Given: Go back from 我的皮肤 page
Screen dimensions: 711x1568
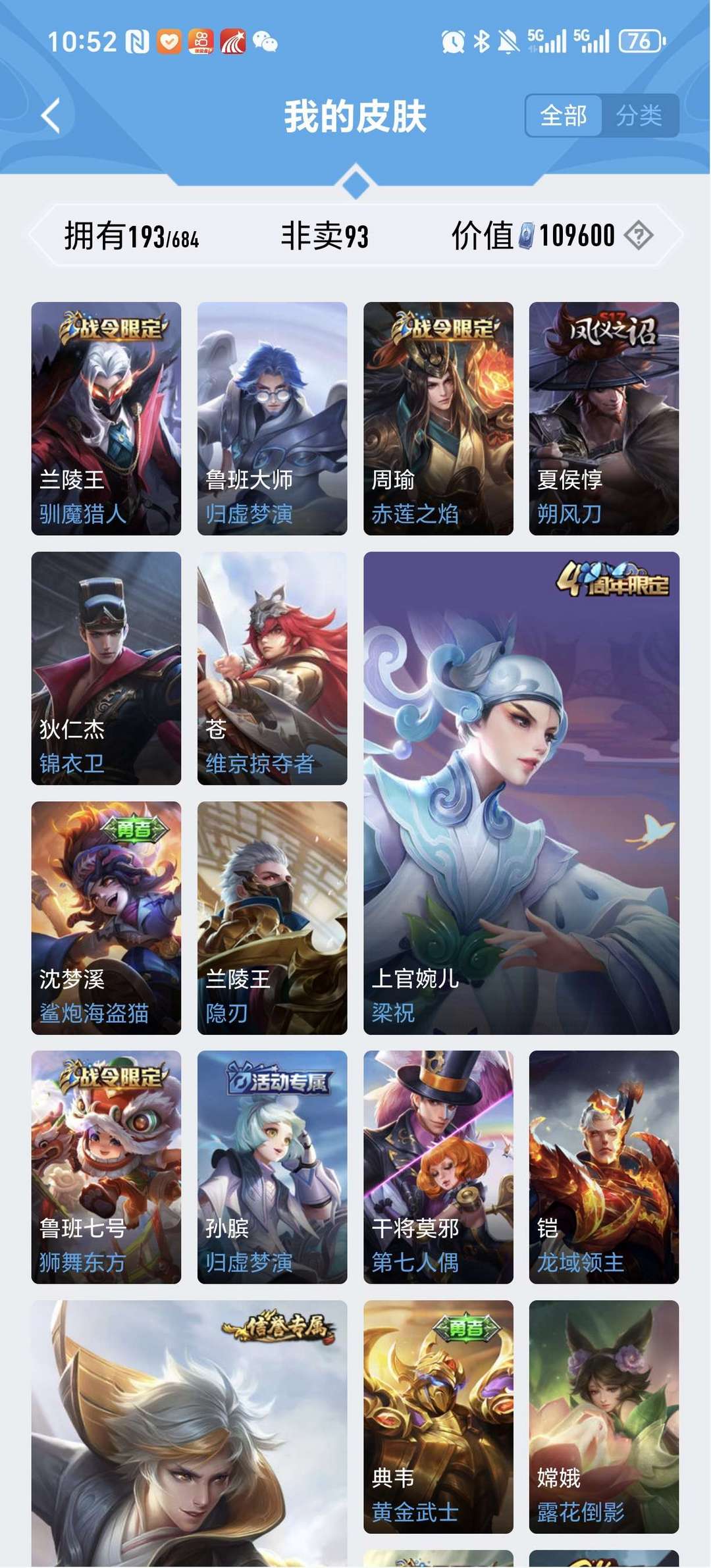Looking at the screenshot, I should 51,116.
